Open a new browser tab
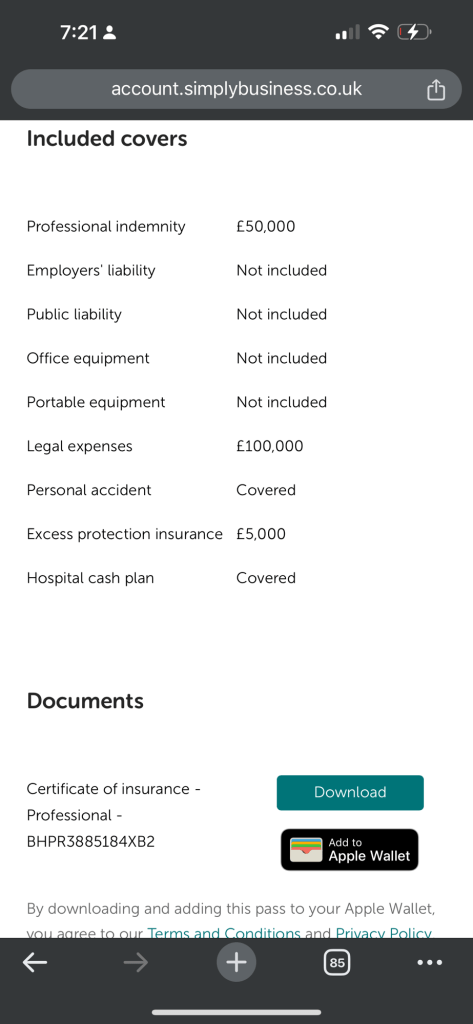The width and height of the screenshot is (473, 1024). click(236, 962)
